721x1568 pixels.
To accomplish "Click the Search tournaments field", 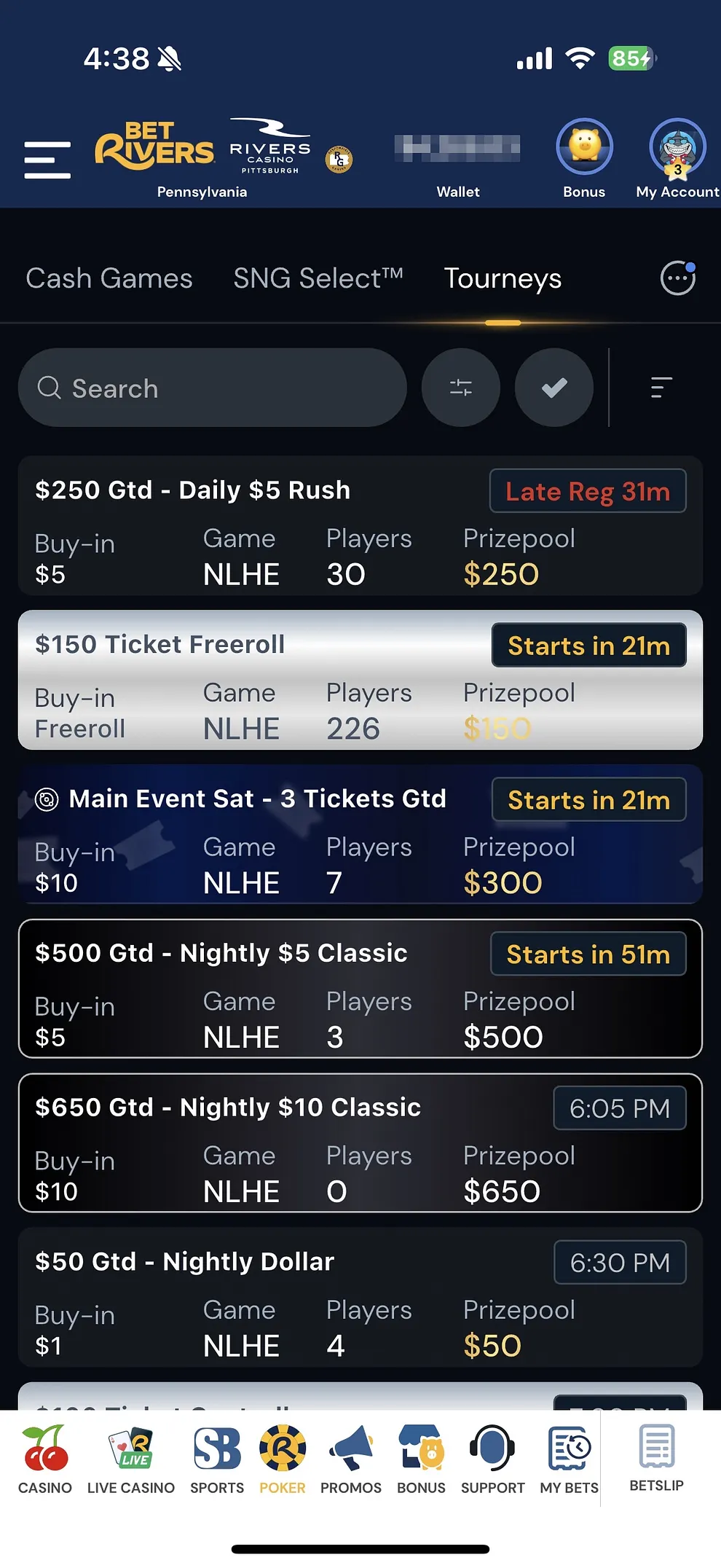I will (211, 388).
